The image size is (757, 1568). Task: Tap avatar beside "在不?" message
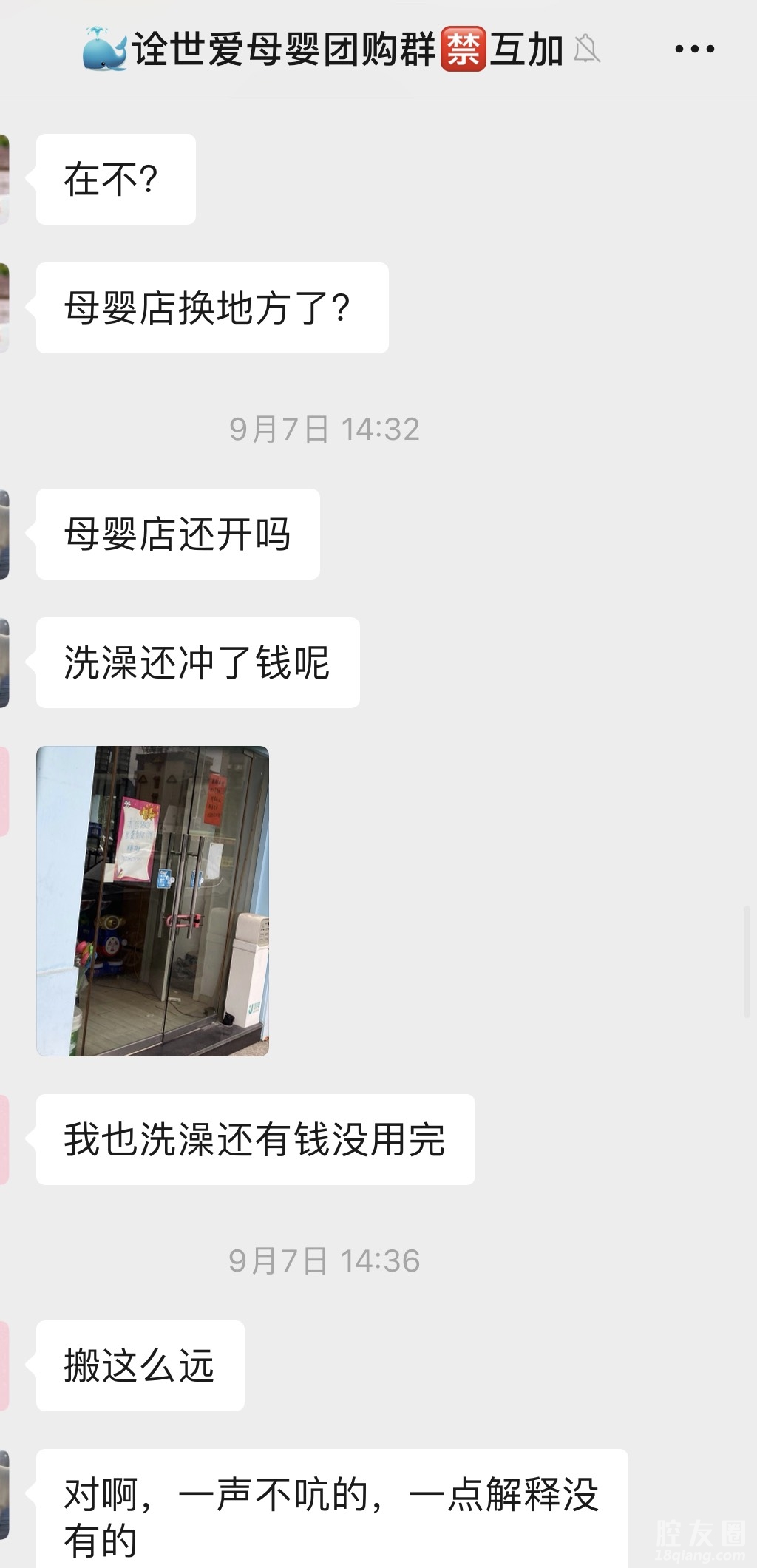4,179
